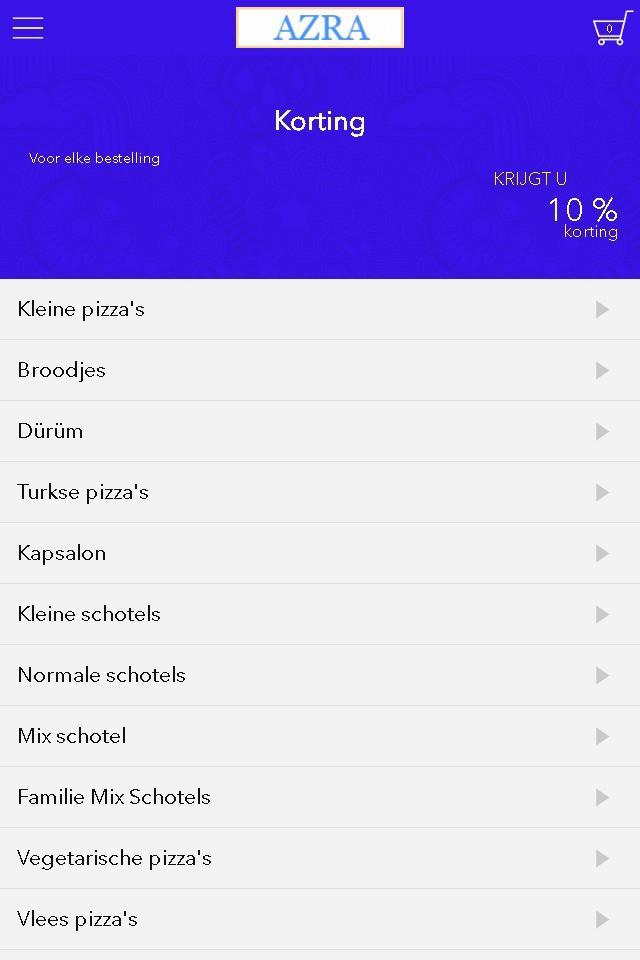Browse Vegetarische pizza's

(320, 858)
